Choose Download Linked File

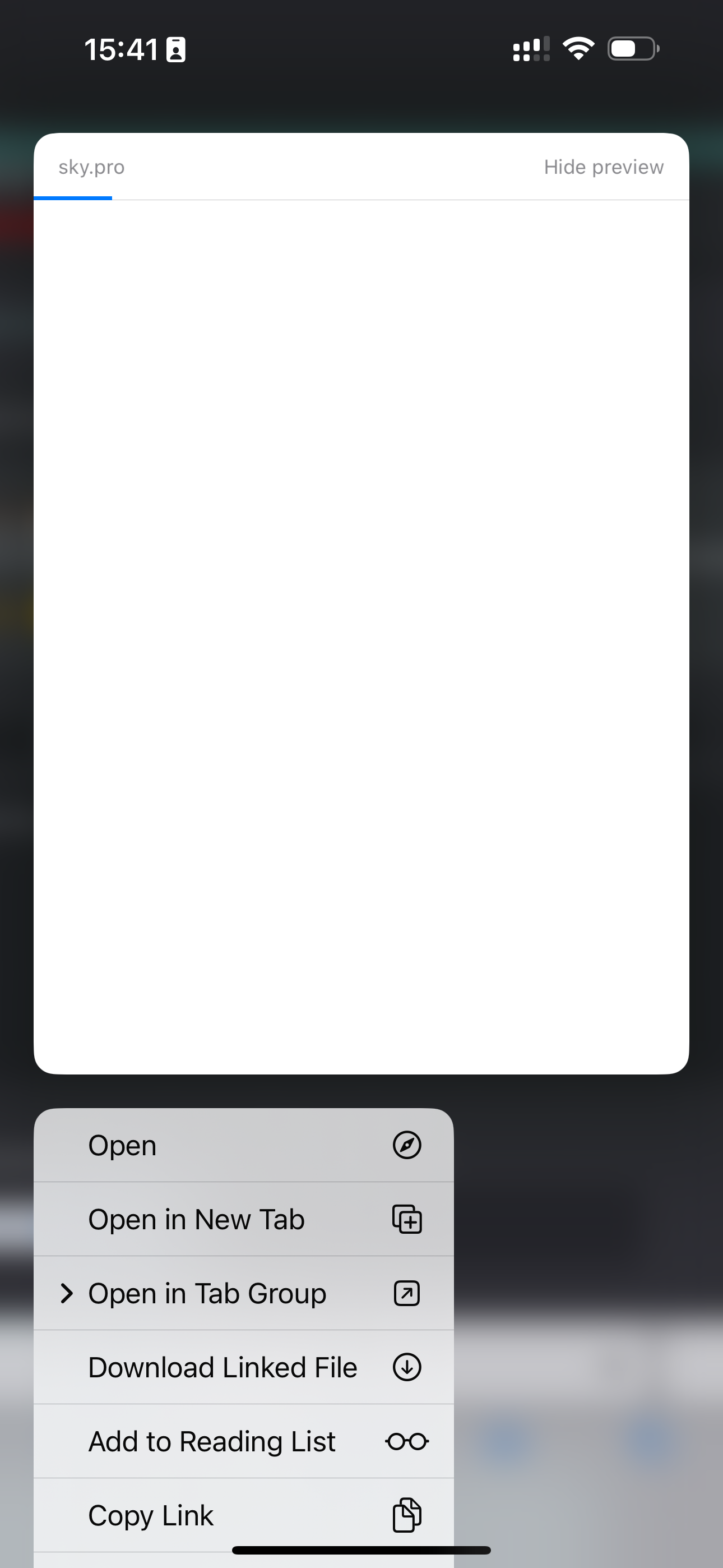243,1368
